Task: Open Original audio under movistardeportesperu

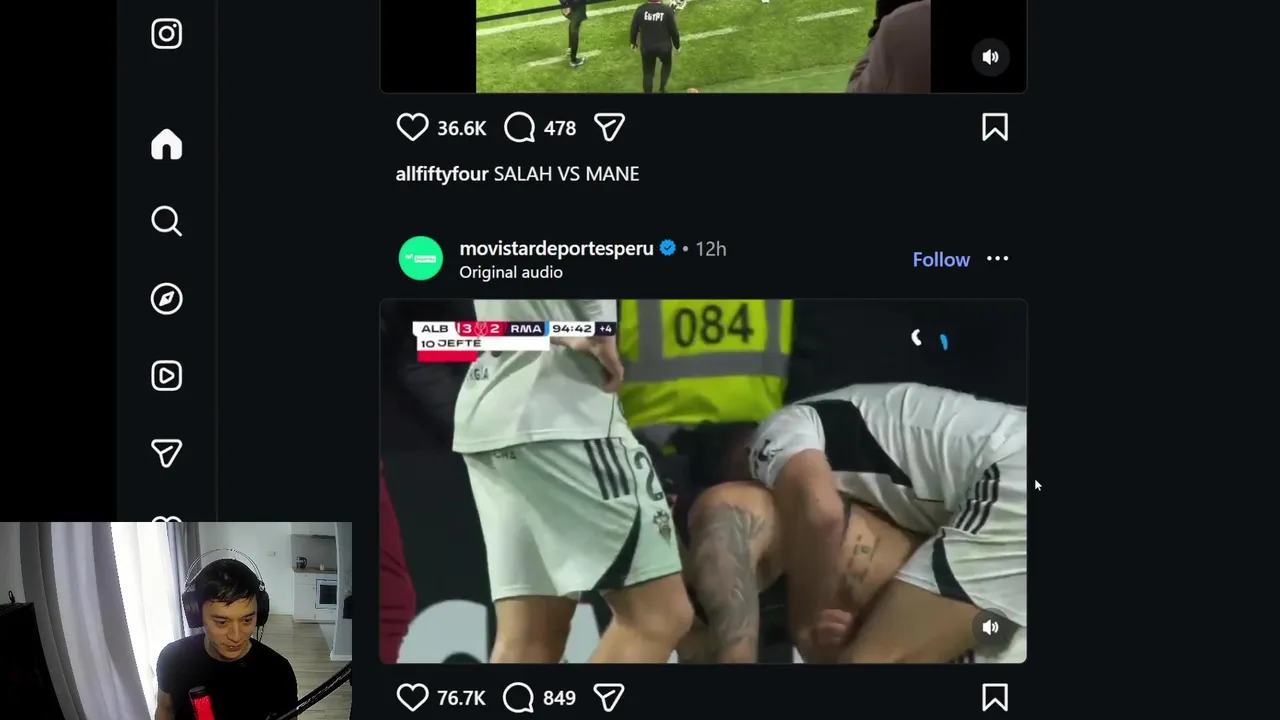Action: point(511,272)
